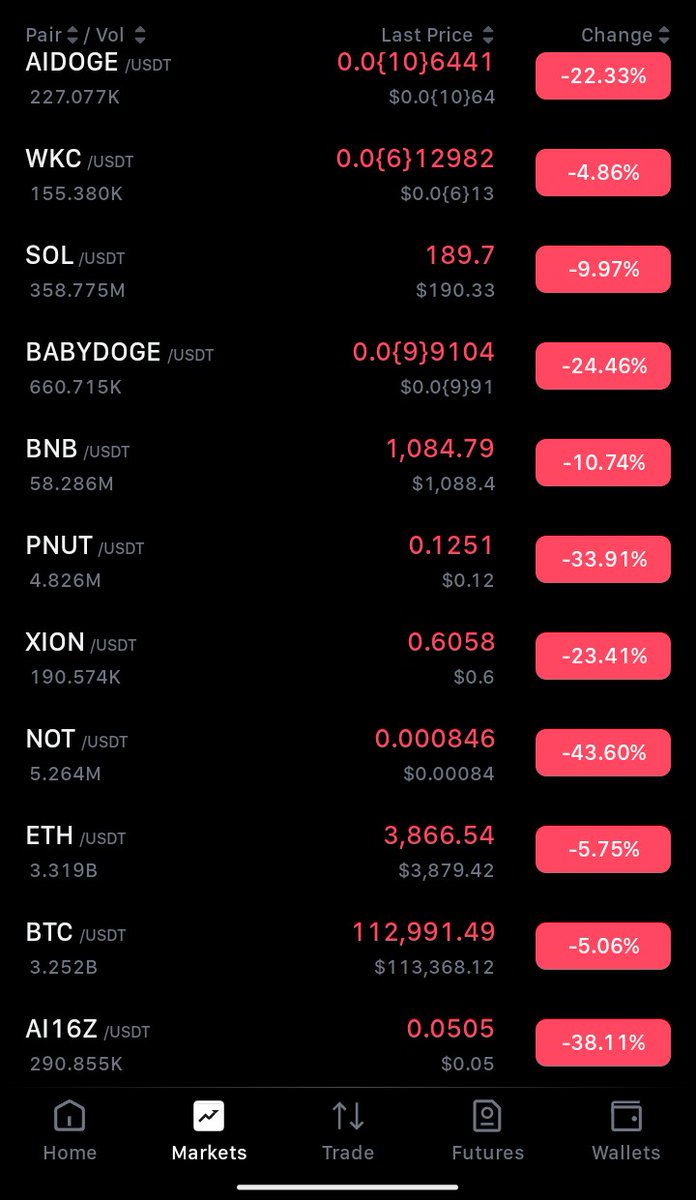Switch to the Wallets tab
696x1200 pixels.
tap(626, 1131)
